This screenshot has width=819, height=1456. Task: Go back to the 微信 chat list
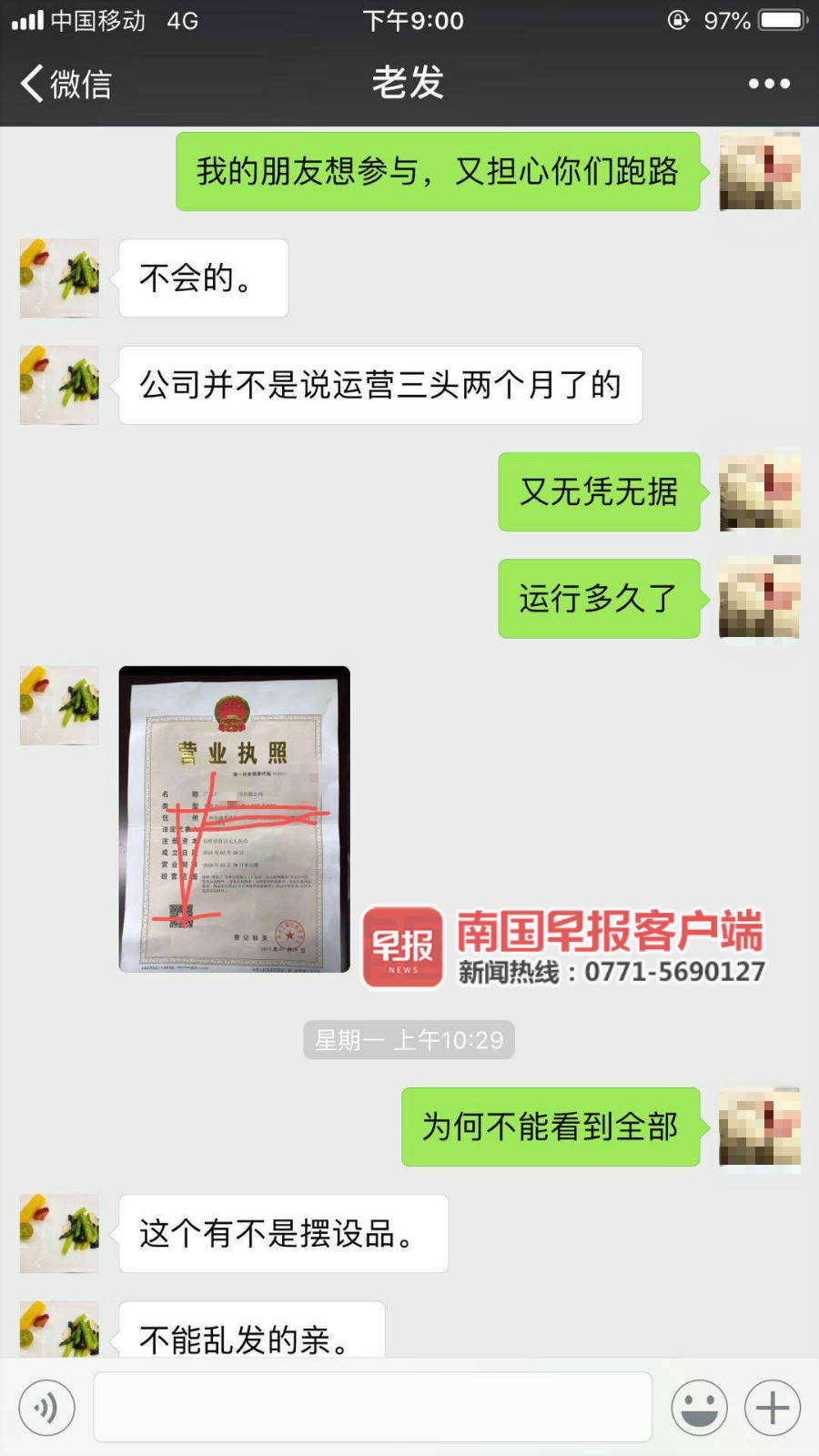click(64, 84)
